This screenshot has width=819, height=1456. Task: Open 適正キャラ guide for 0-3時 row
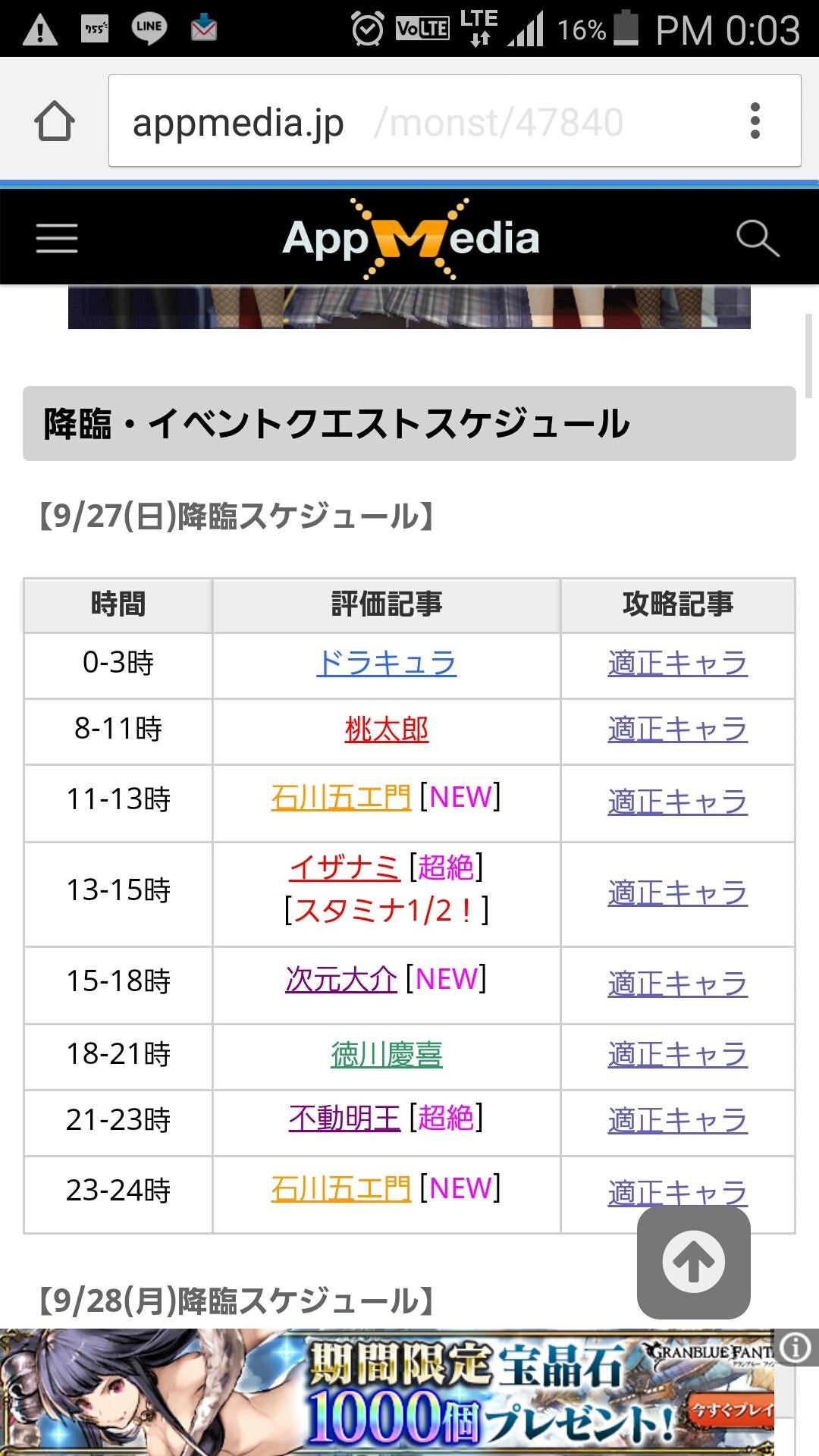coord(677,664)
